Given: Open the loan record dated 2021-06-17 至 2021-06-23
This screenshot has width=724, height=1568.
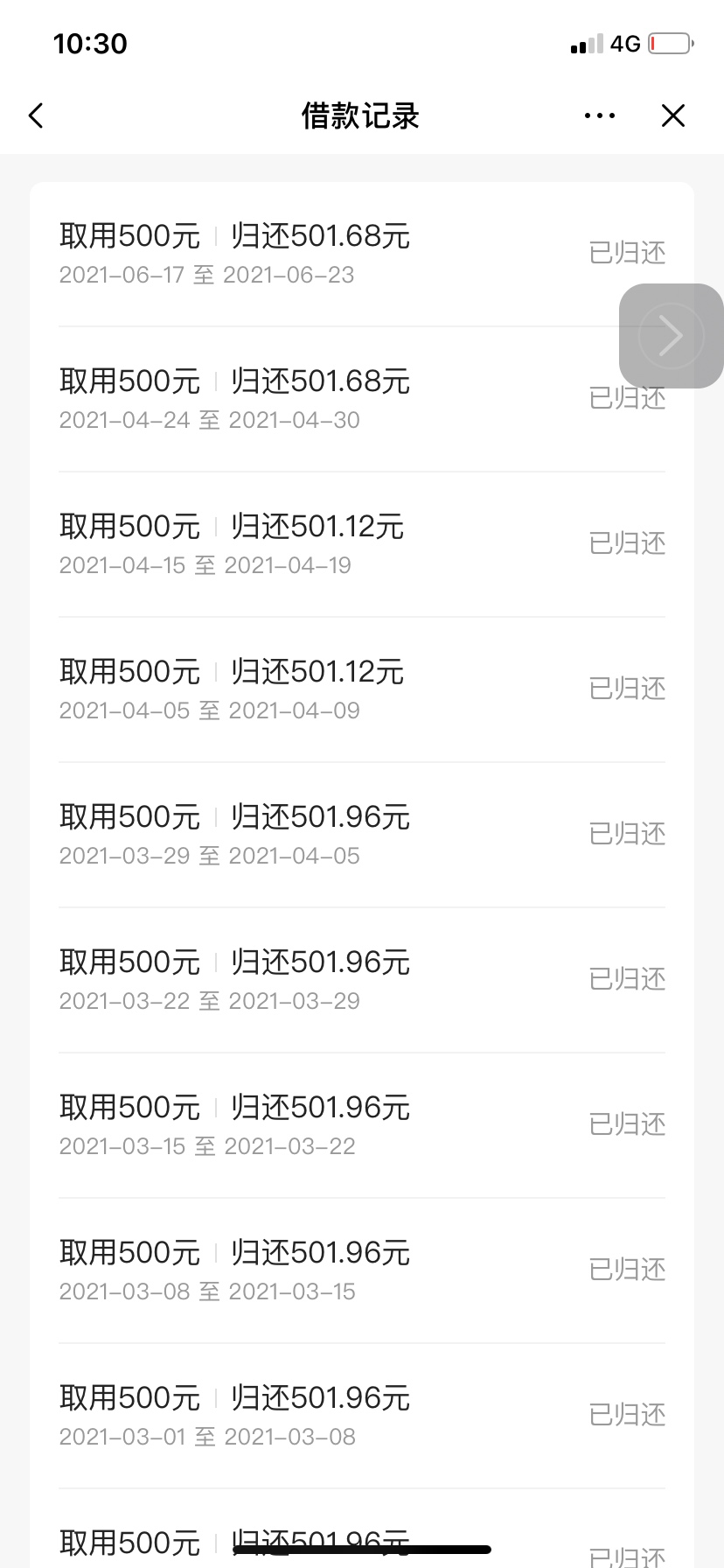Looking at the screenshot, I should (362, 254).
